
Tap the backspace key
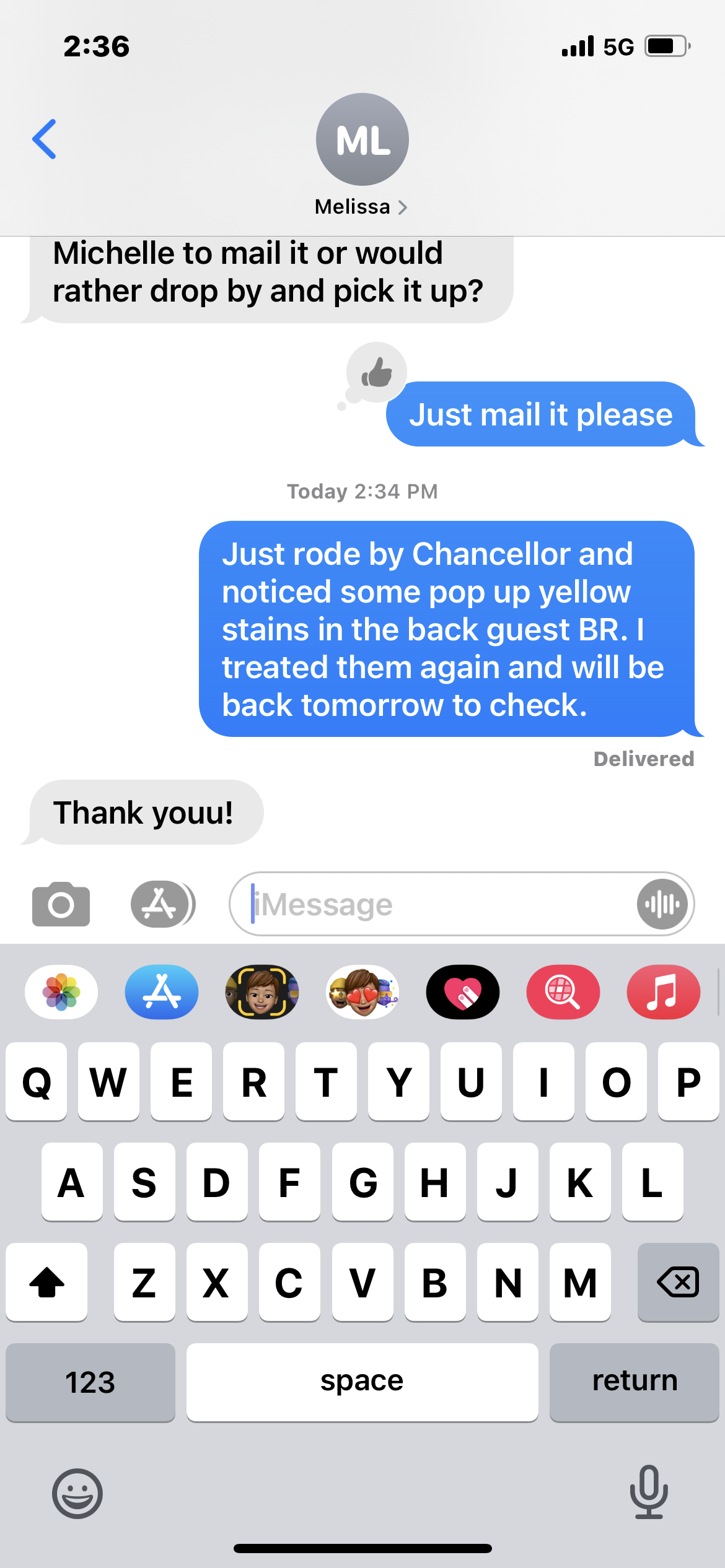coord(677,1282)
